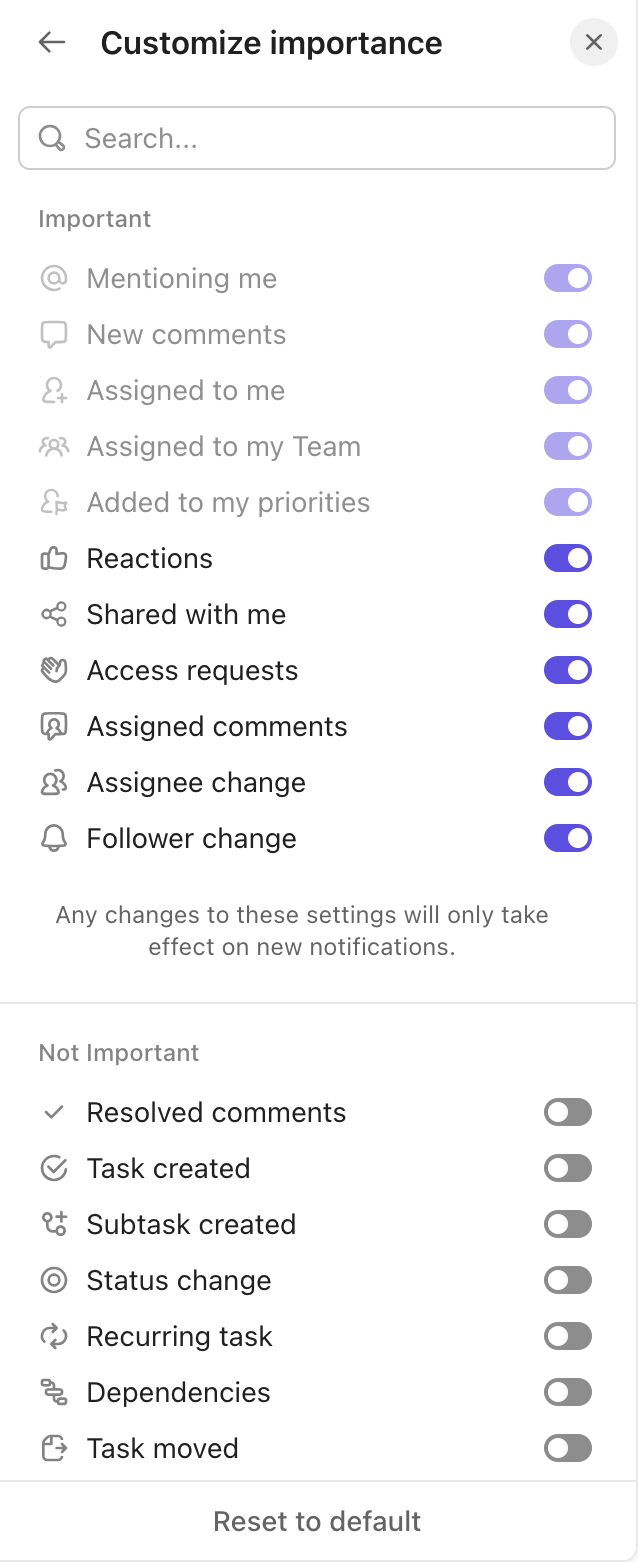Turn on Task created
Viewport: 638px width, 1562px height.
[x=567, y=1168]
